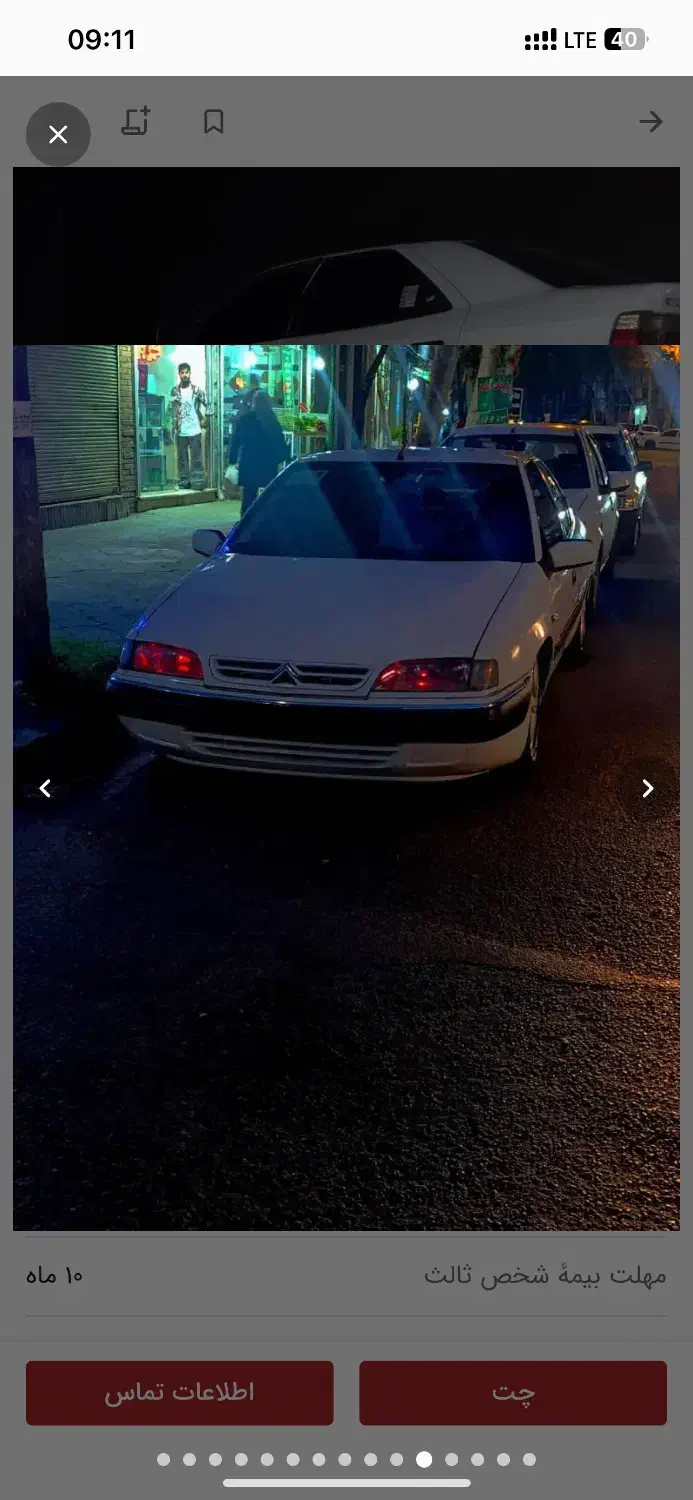Add a note to this ad

136,122
